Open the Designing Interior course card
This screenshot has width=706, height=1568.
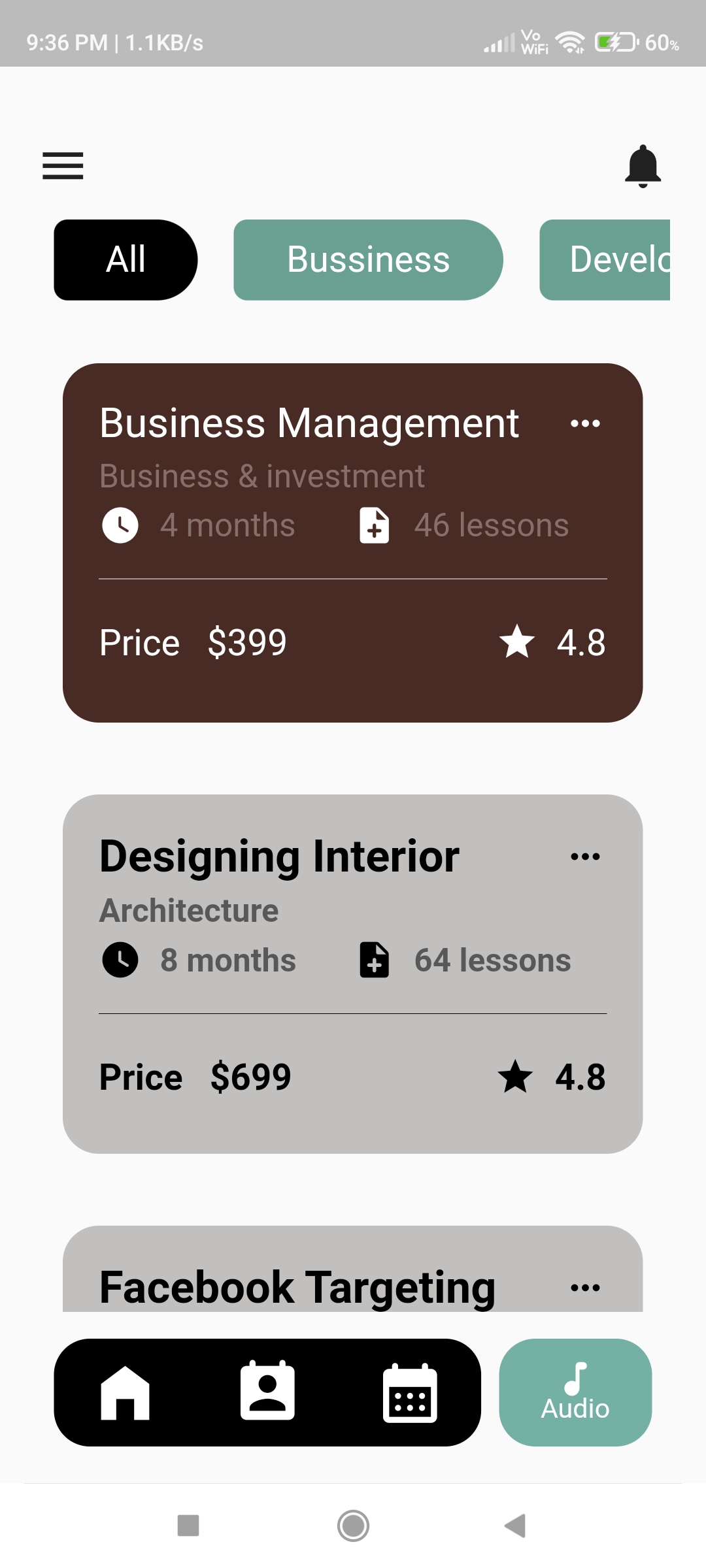pyautogui.click(x=353, y=973)
